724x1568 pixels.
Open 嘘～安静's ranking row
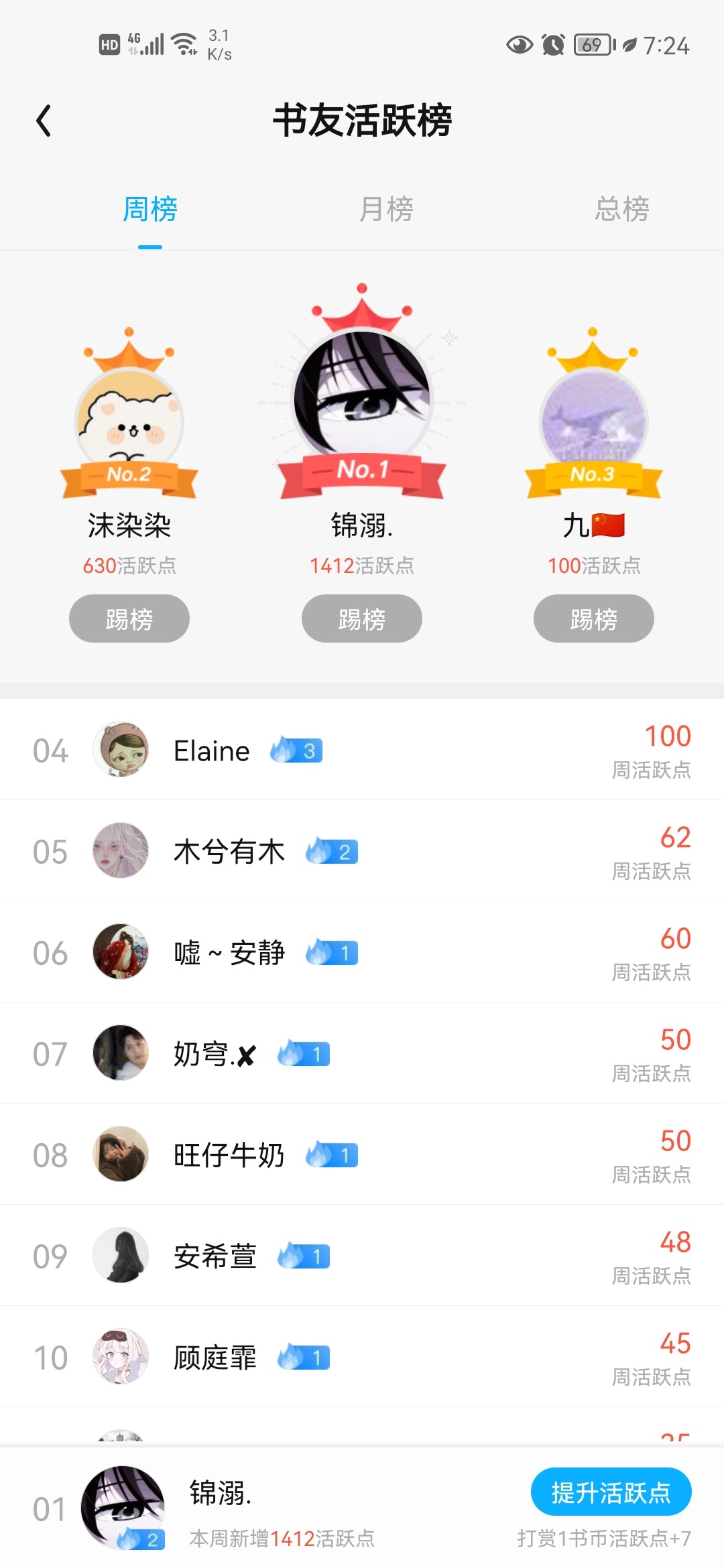pos(362,953)
